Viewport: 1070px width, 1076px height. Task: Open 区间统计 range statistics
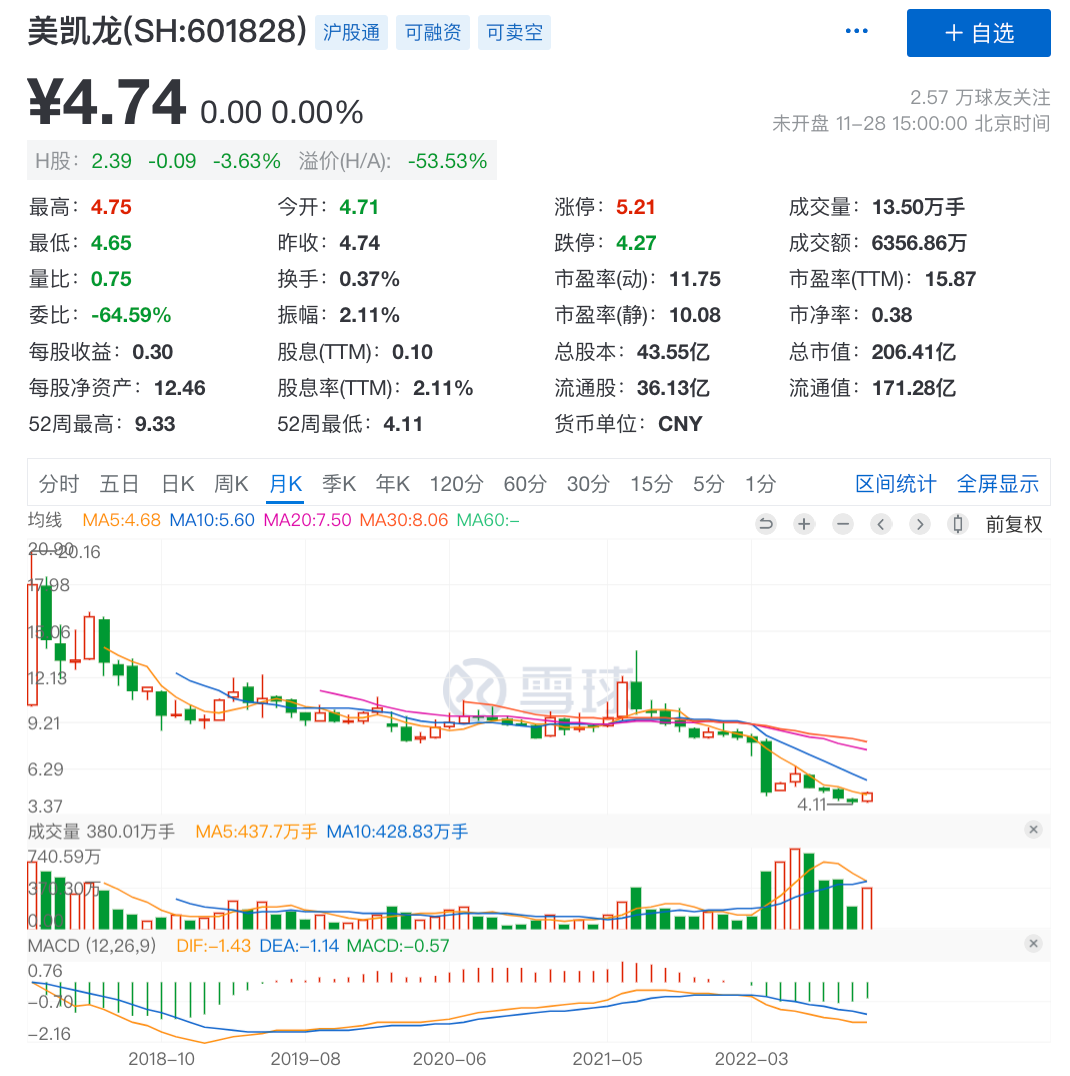(x=896, y=484)
